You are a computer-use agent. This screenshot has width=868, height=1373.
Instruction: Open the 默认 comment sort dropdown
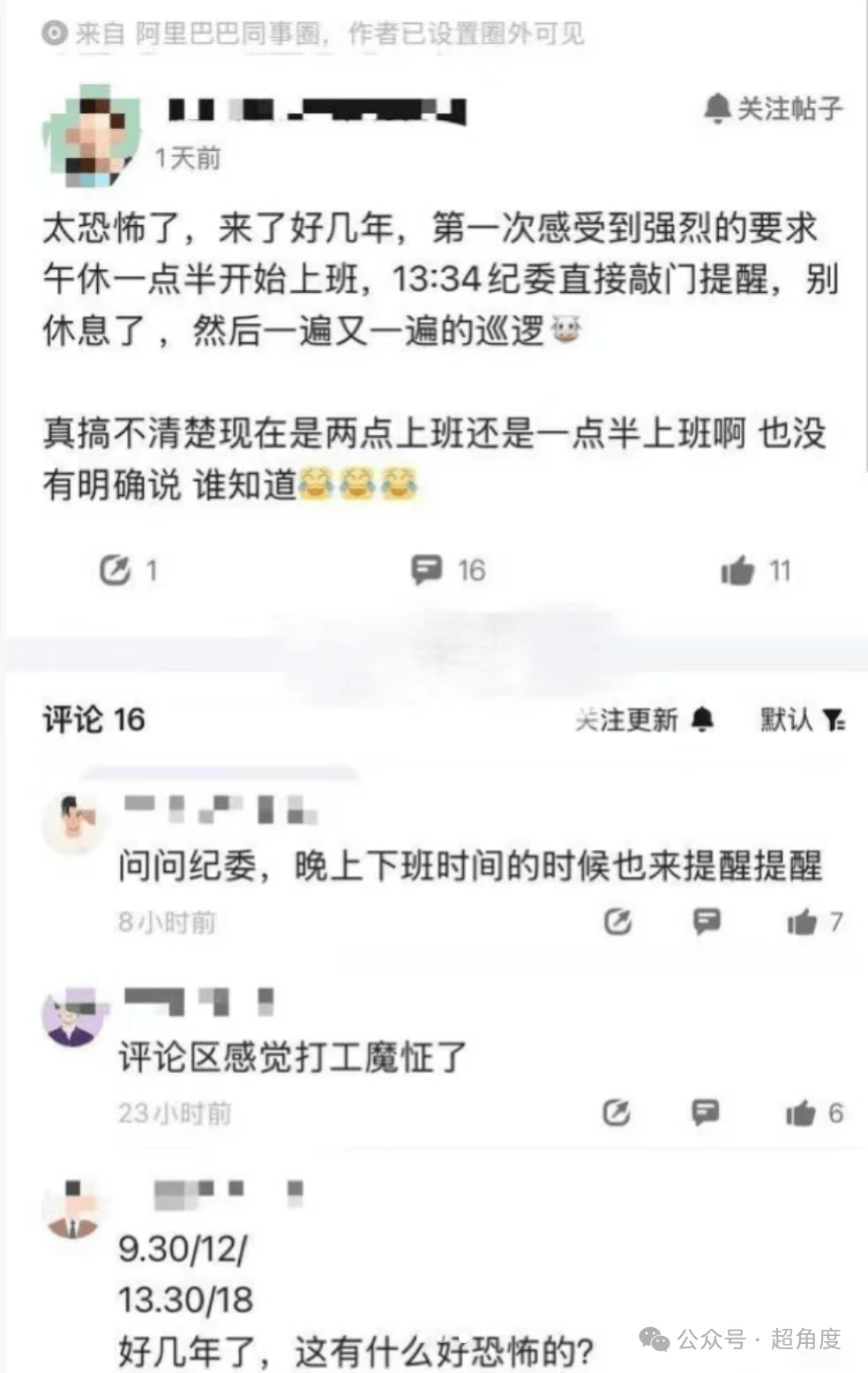pyautogui.click(x=803, y=720)
